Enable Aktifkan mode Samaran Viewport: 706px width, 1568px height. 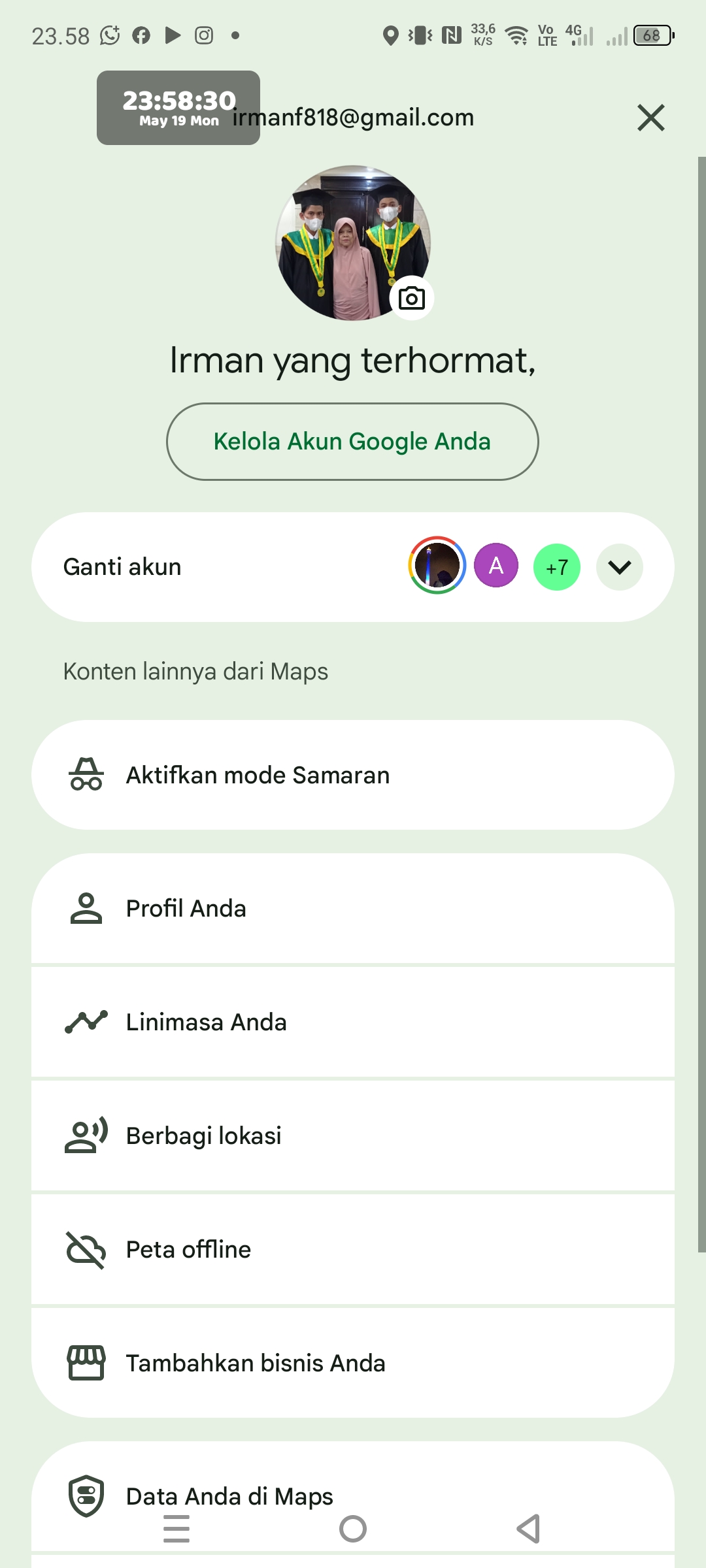pos(353,775)
